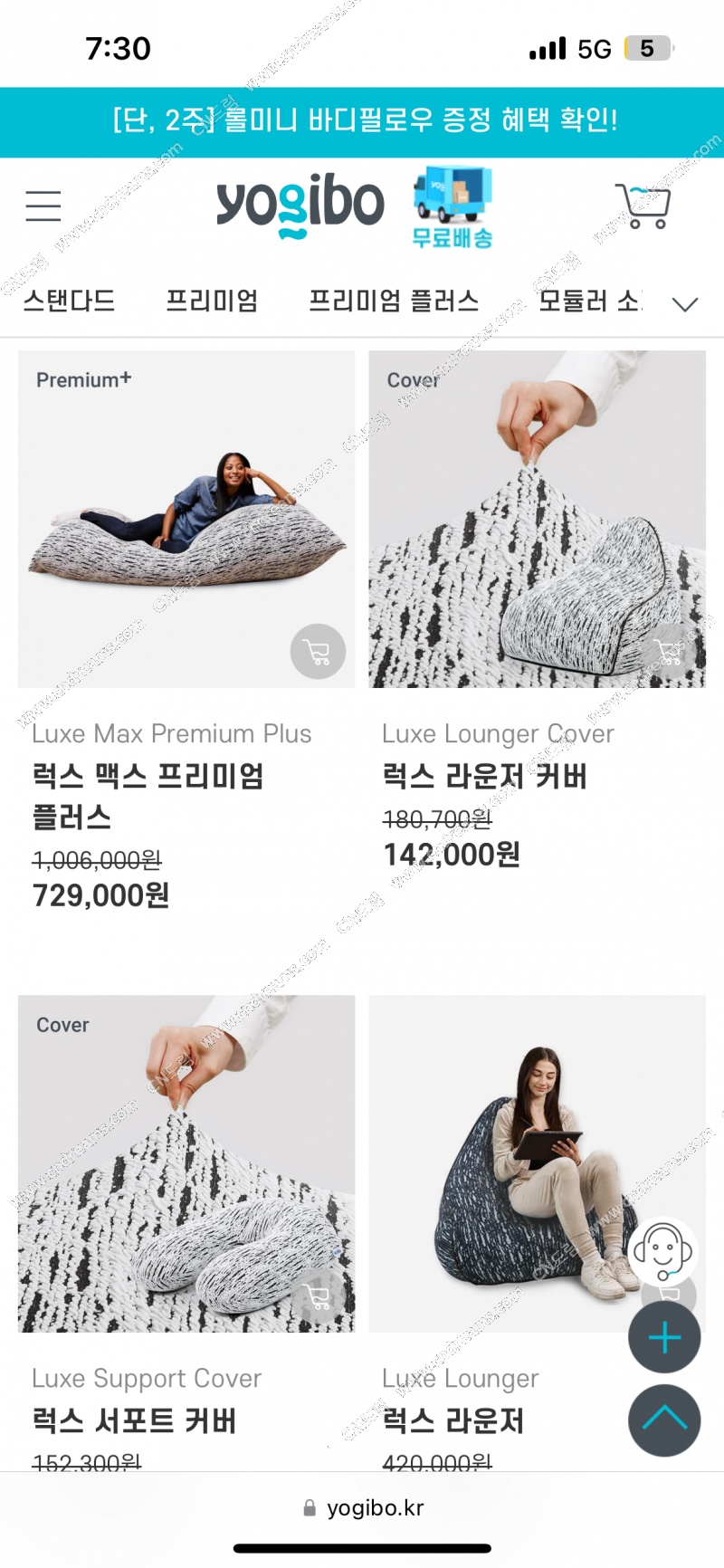Tap the Yogibo logo to go home

[300, 204]
